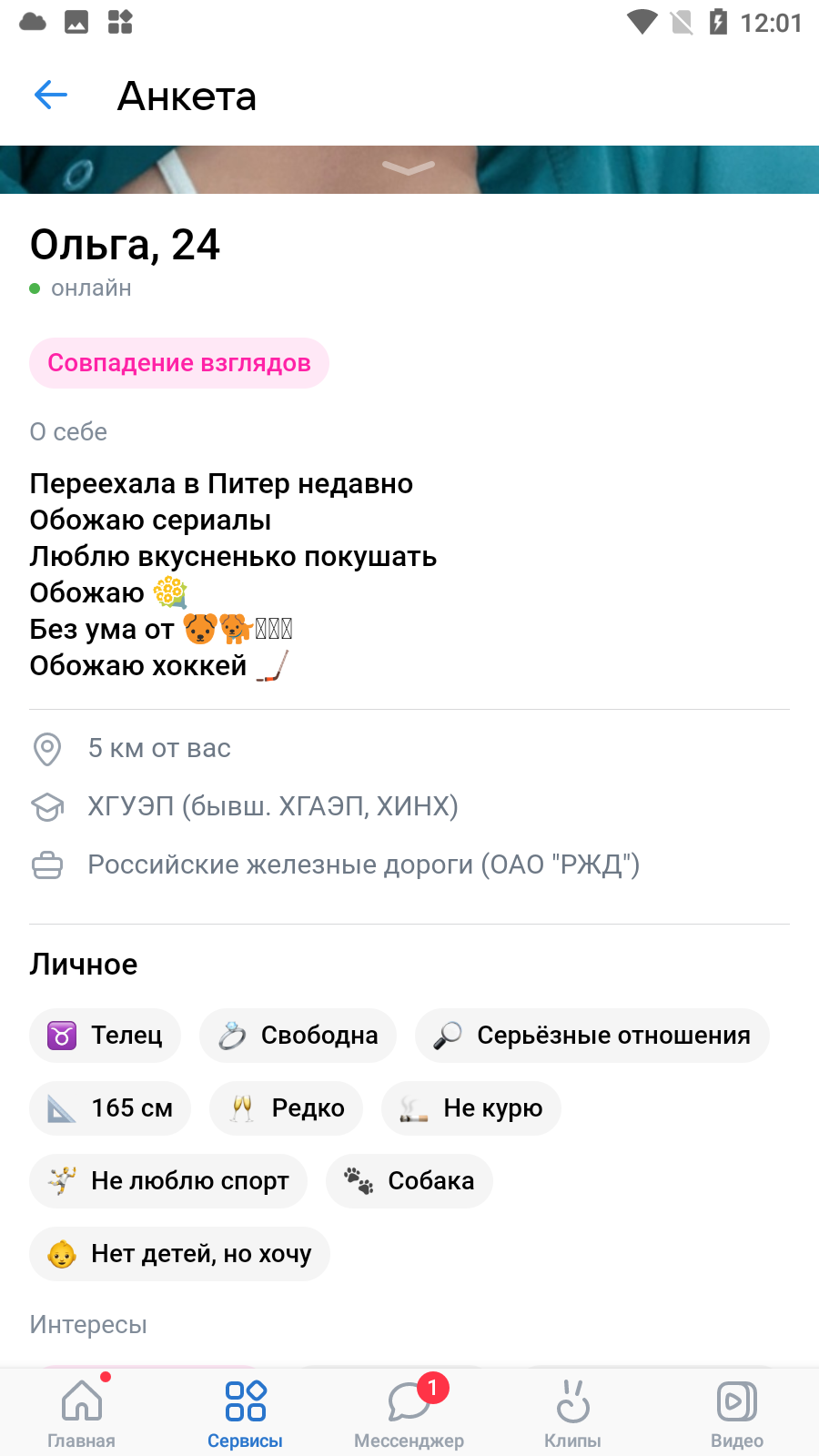Viewport: 819px width, 1456px height.
Task: Collapse the profile photo with the chevron handle
Action: point(409,167)
